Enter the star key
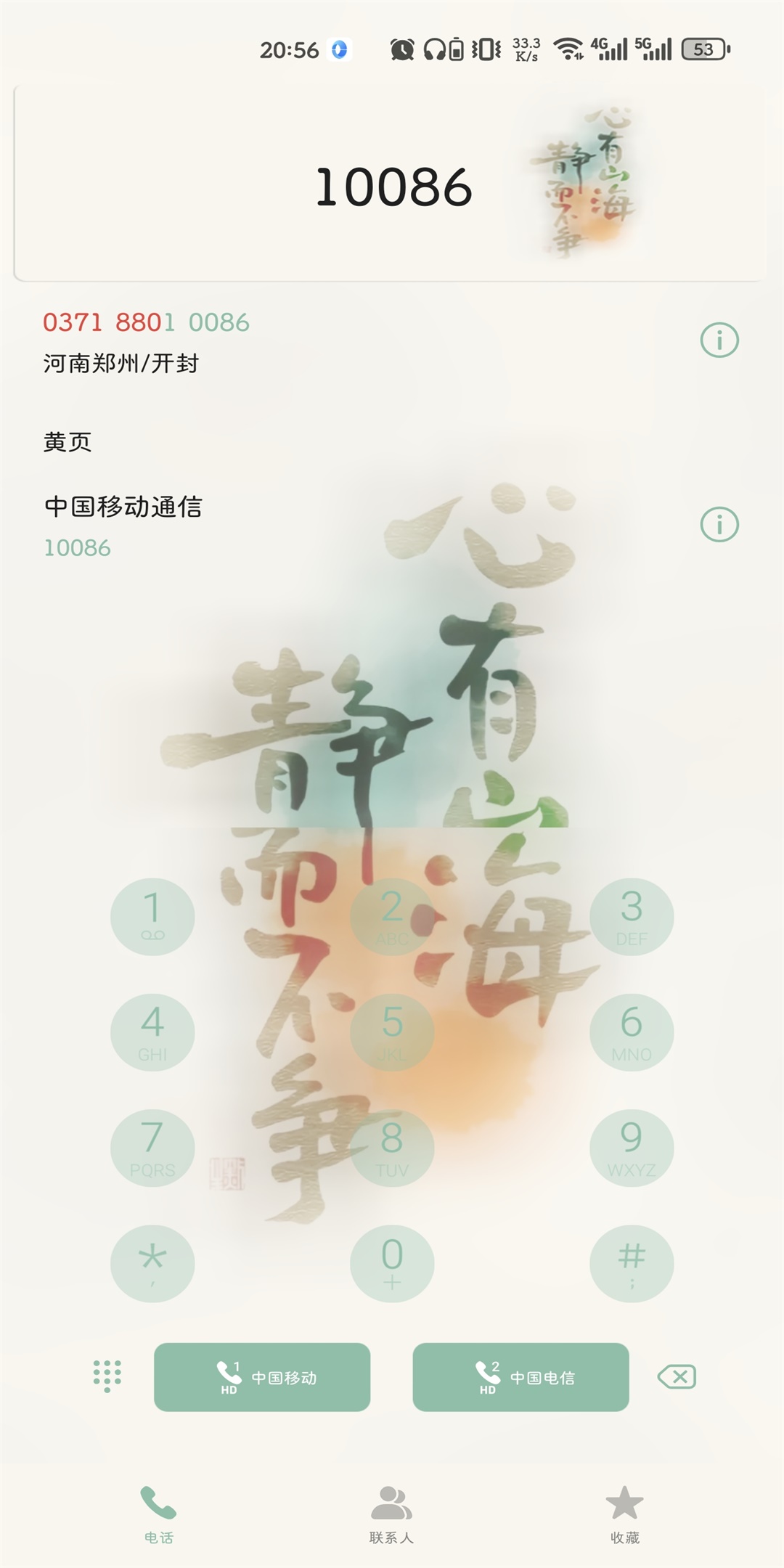The height and width of the screenshot is (1568, 784). 152,1263
